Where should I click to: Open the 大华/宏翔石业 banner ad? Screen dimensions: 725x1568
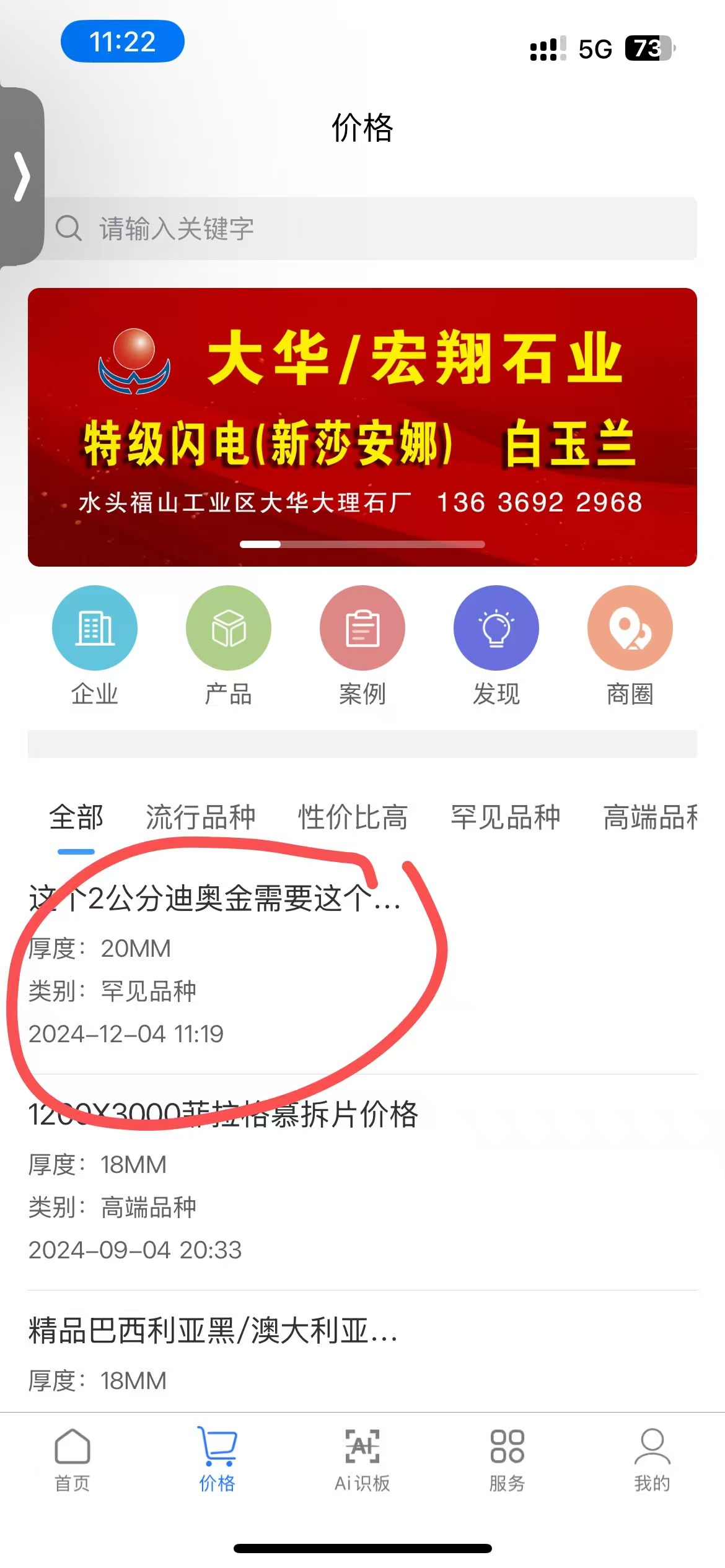pyautogui.click(x=362, y=427)
